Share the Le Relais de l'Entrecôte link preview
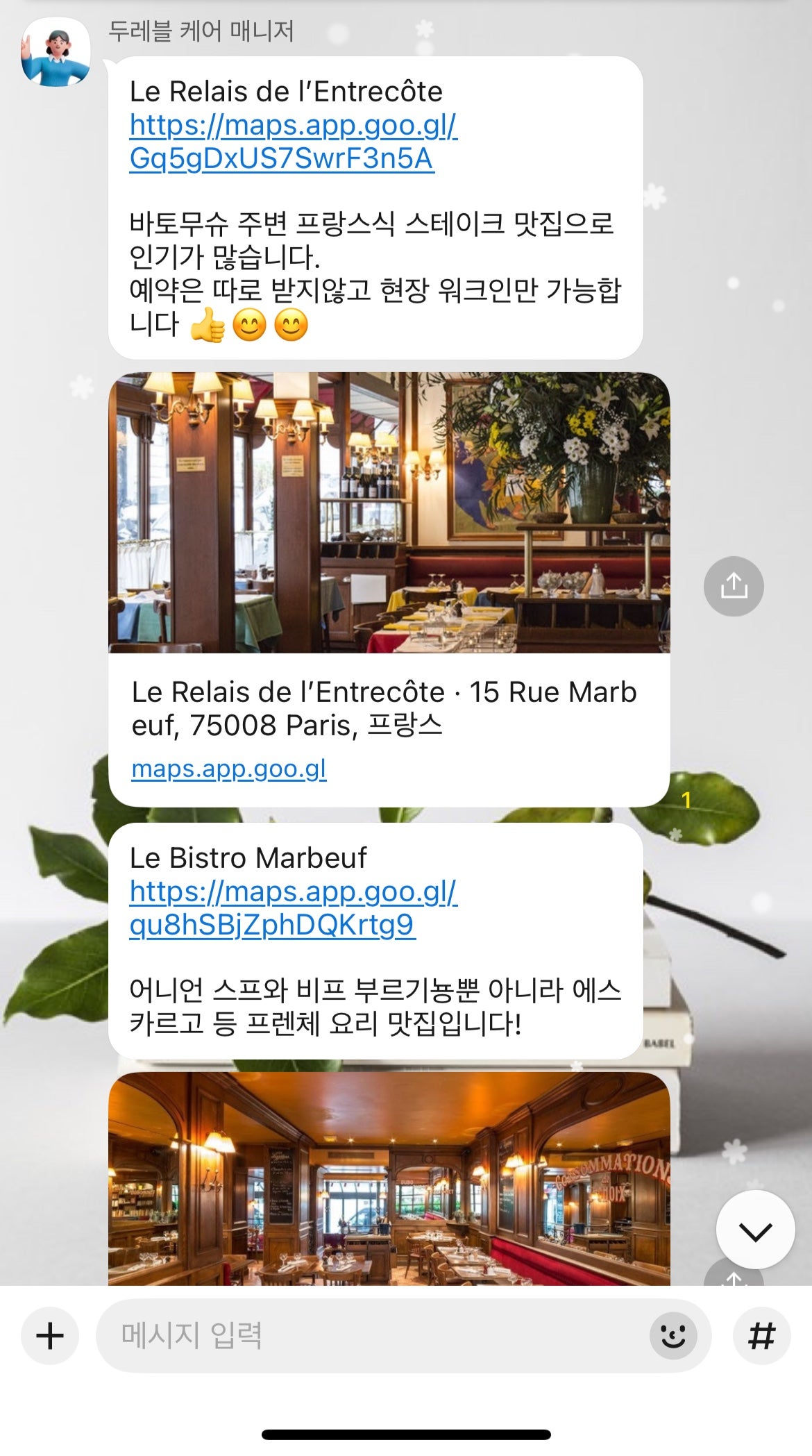812x1456 pixels. [x=734, y=587]
